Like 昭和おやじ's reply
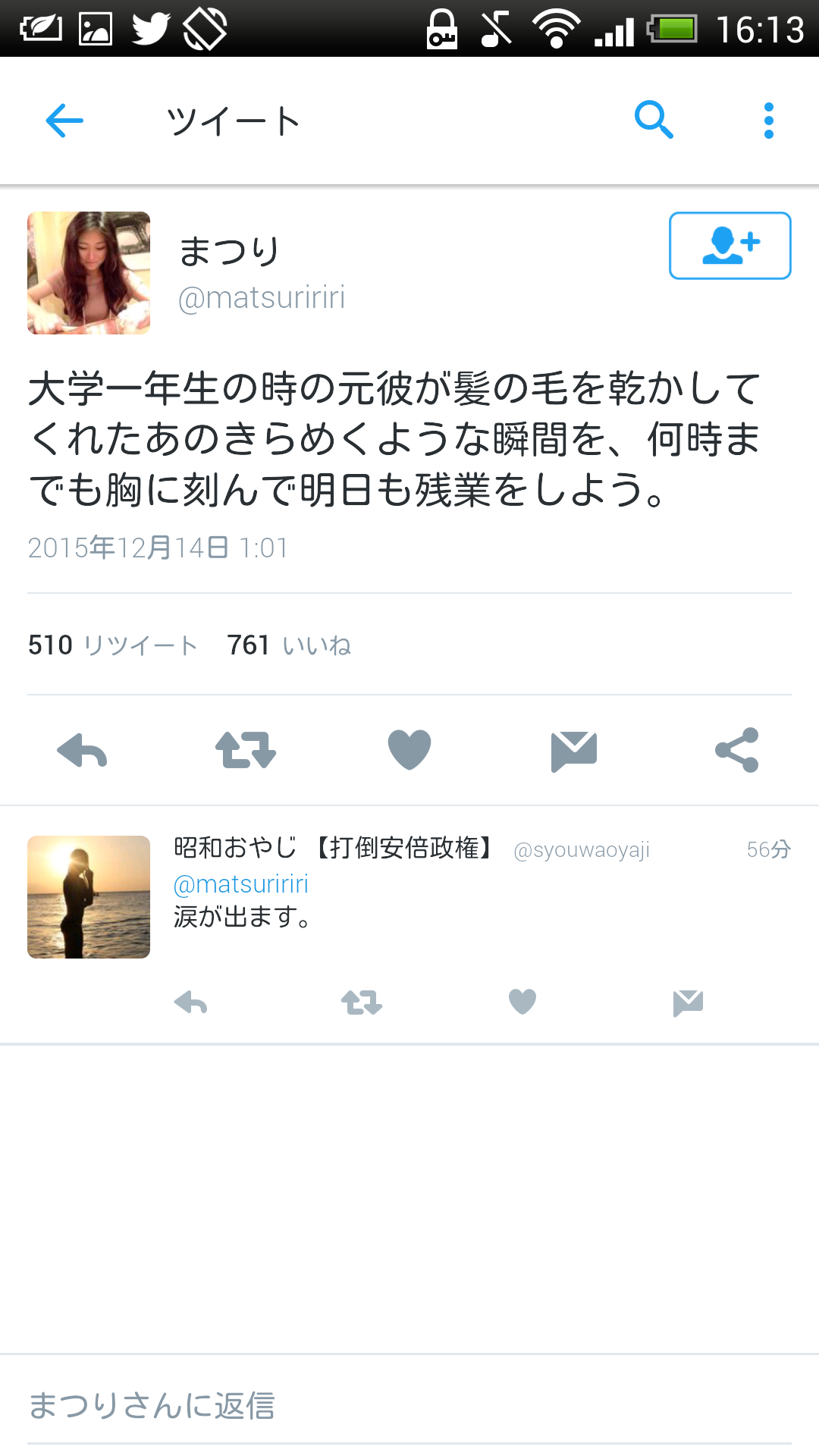This screenshot has width=819, height=1456. (x=522, y=1002)
